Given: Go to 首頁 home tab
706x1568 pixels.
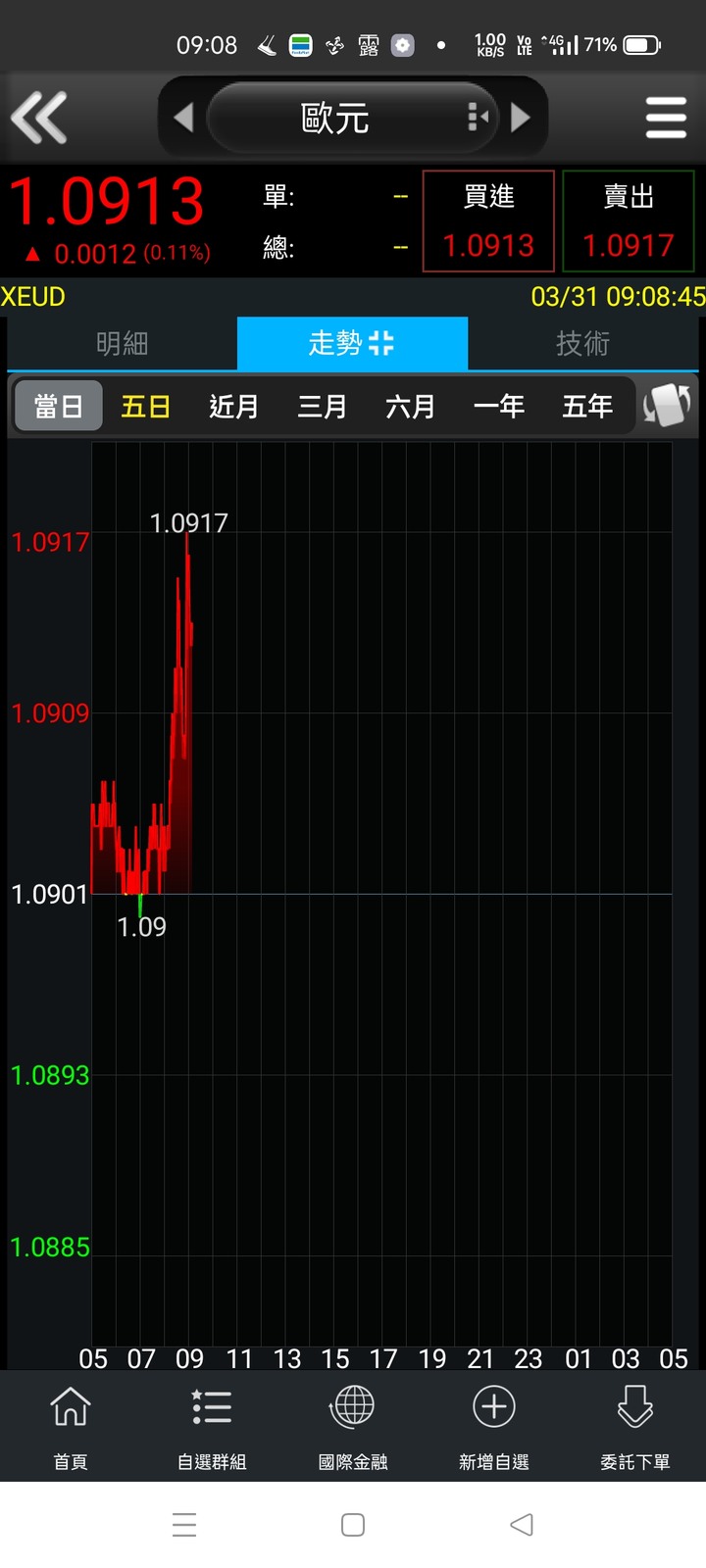Looking at the screenshot, I should [71, 1427].
